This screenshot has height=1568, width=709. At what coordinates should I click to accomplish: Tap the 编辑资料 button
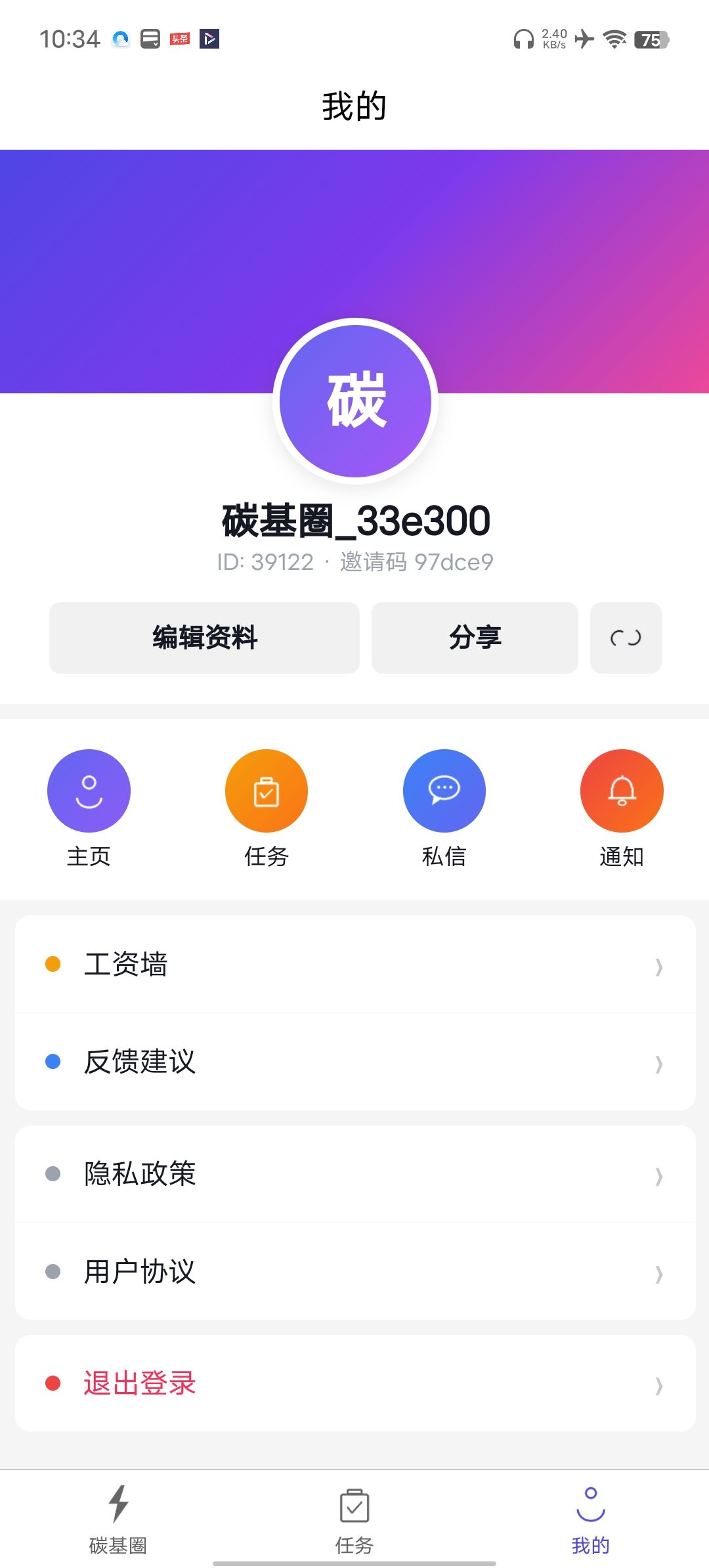click(x=204, y=638)
